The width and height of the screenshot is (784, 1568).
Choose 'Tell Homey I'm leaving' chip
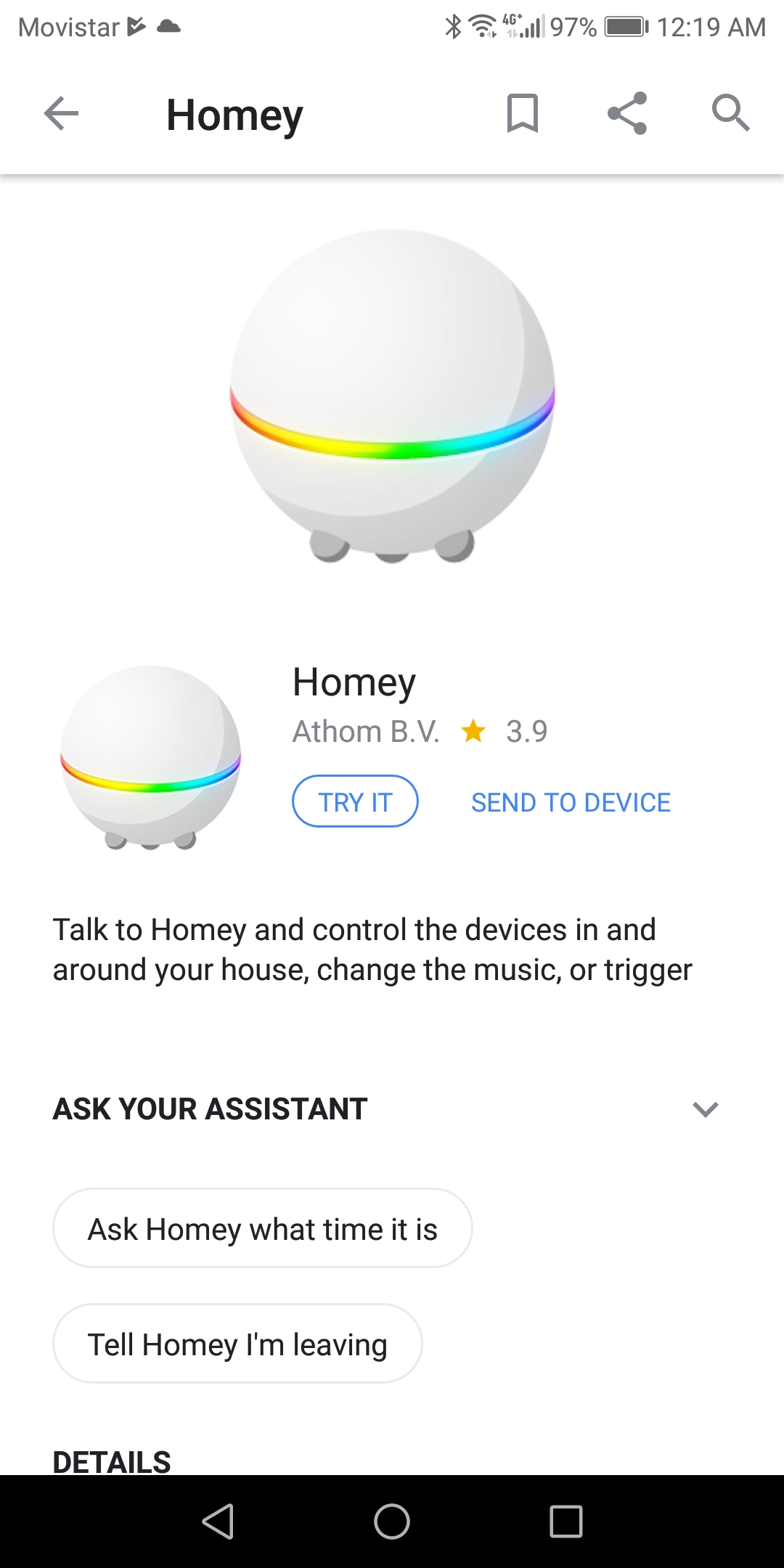pyautogui.click(x=237, y=1344)
